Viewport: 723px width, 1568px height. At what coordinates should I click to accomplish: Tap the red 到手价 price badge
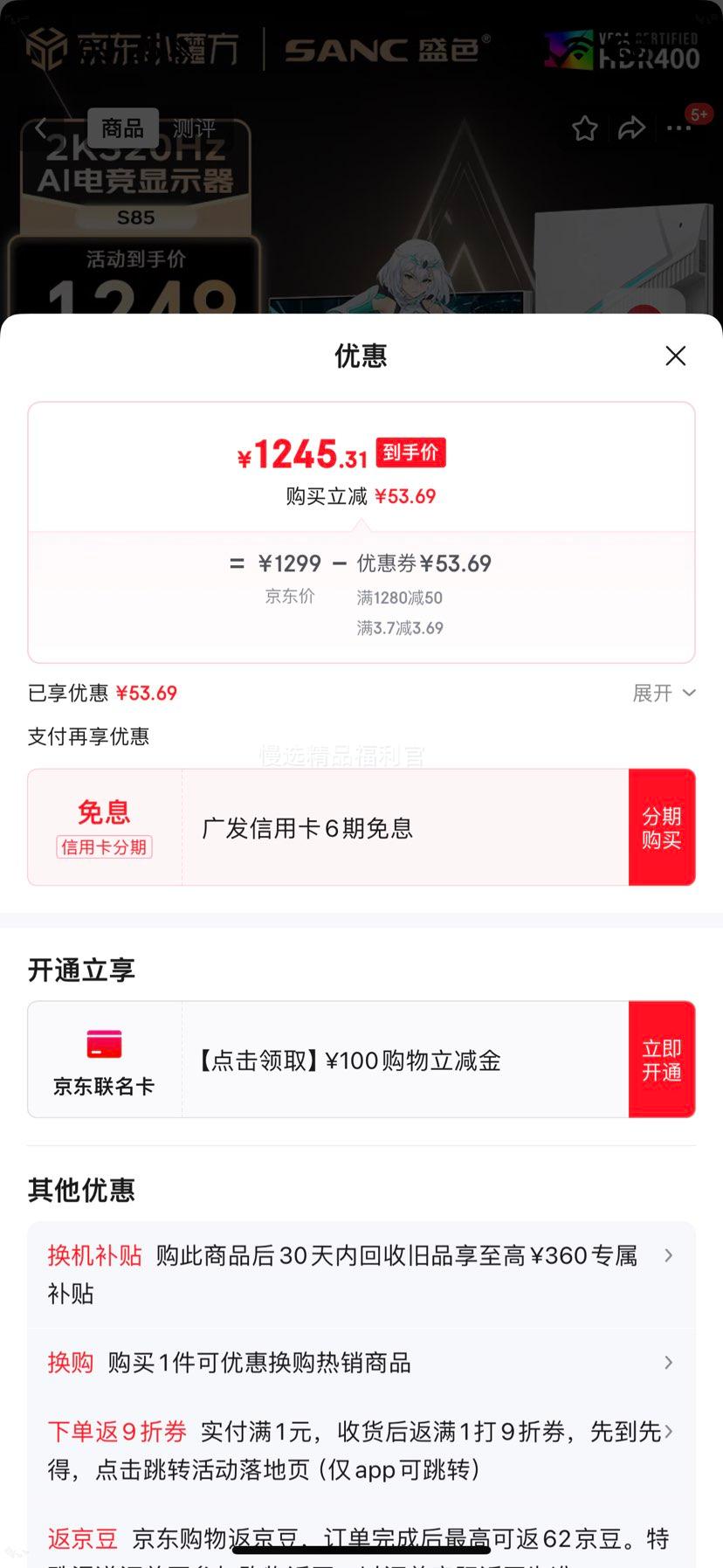pos(410,452)
